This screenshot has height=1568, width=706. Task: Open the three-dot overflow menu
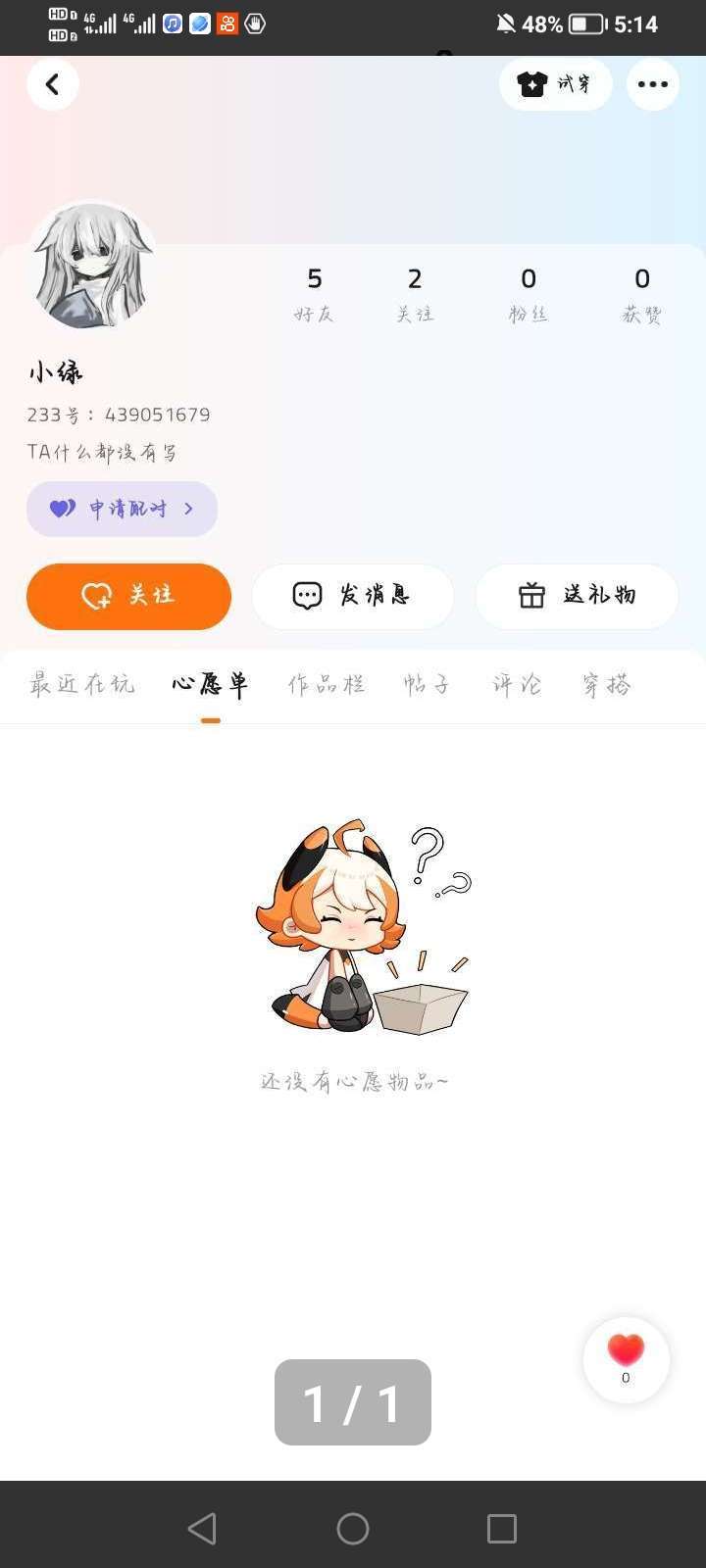(x=653, y=84)
